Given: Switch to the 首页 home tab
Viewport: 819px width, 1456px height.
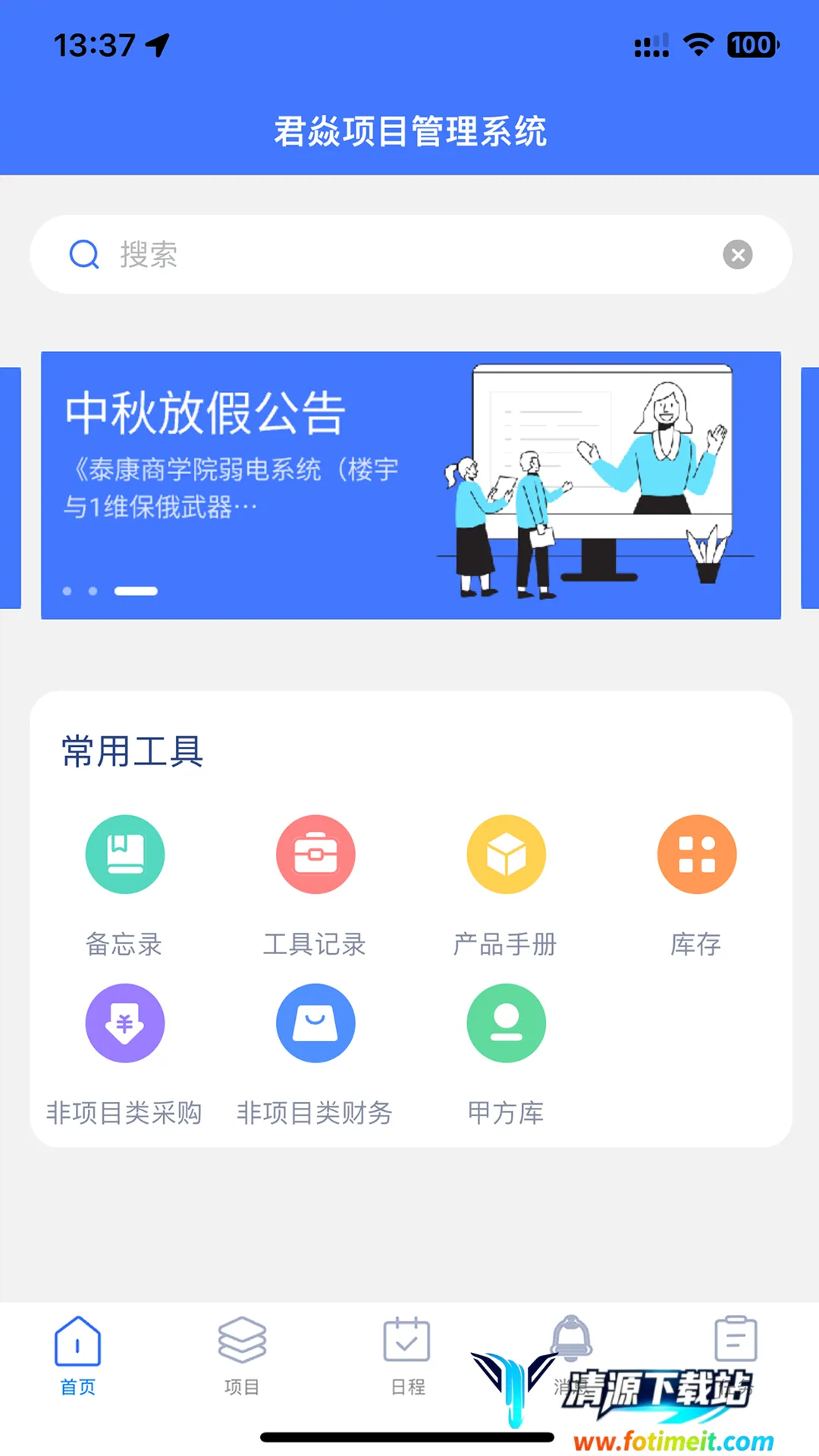Looking at the screenshot, I should tap(78, 1355).
